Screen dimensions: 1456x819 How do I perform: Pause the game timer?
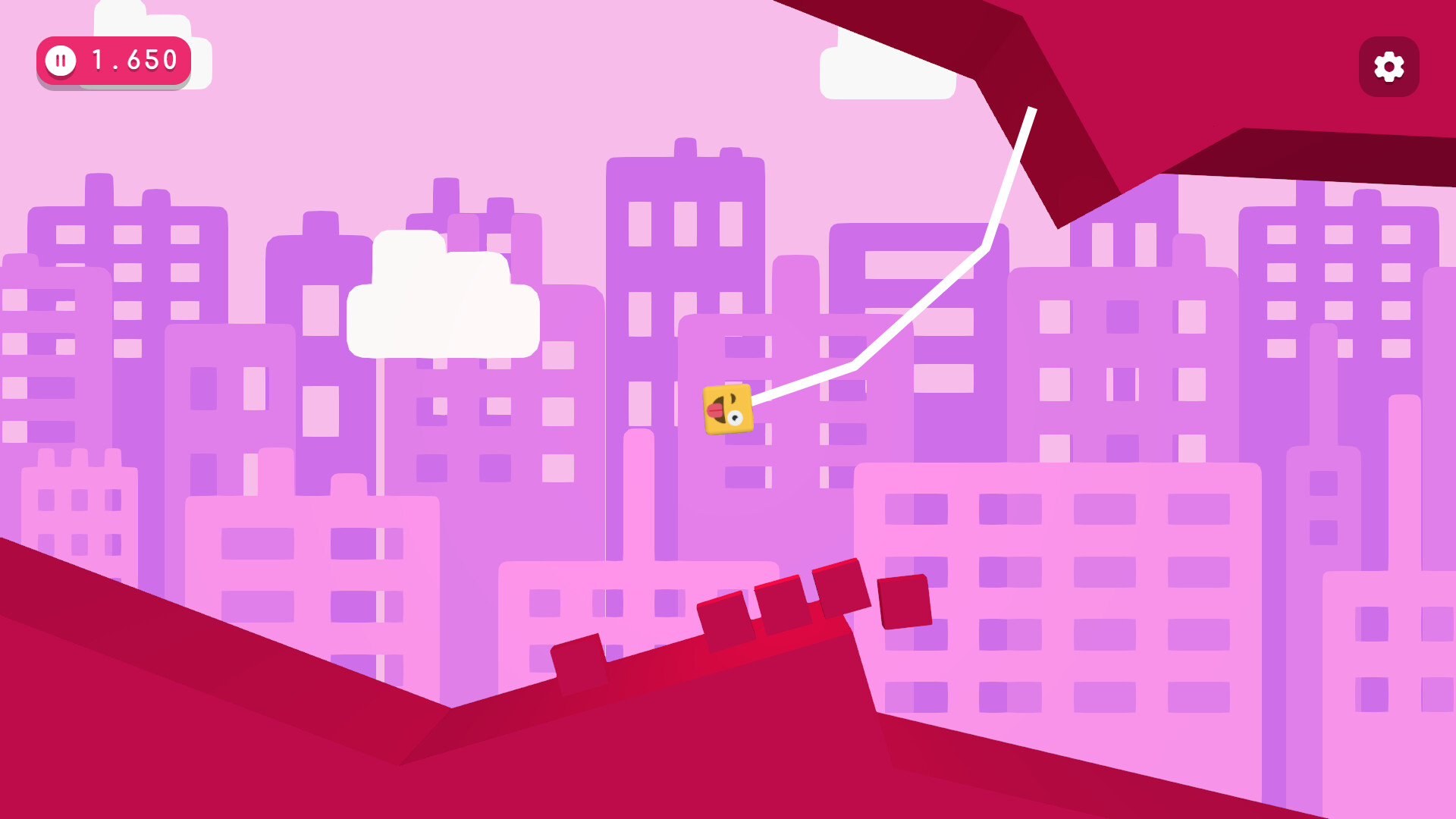tap(61, 61)
